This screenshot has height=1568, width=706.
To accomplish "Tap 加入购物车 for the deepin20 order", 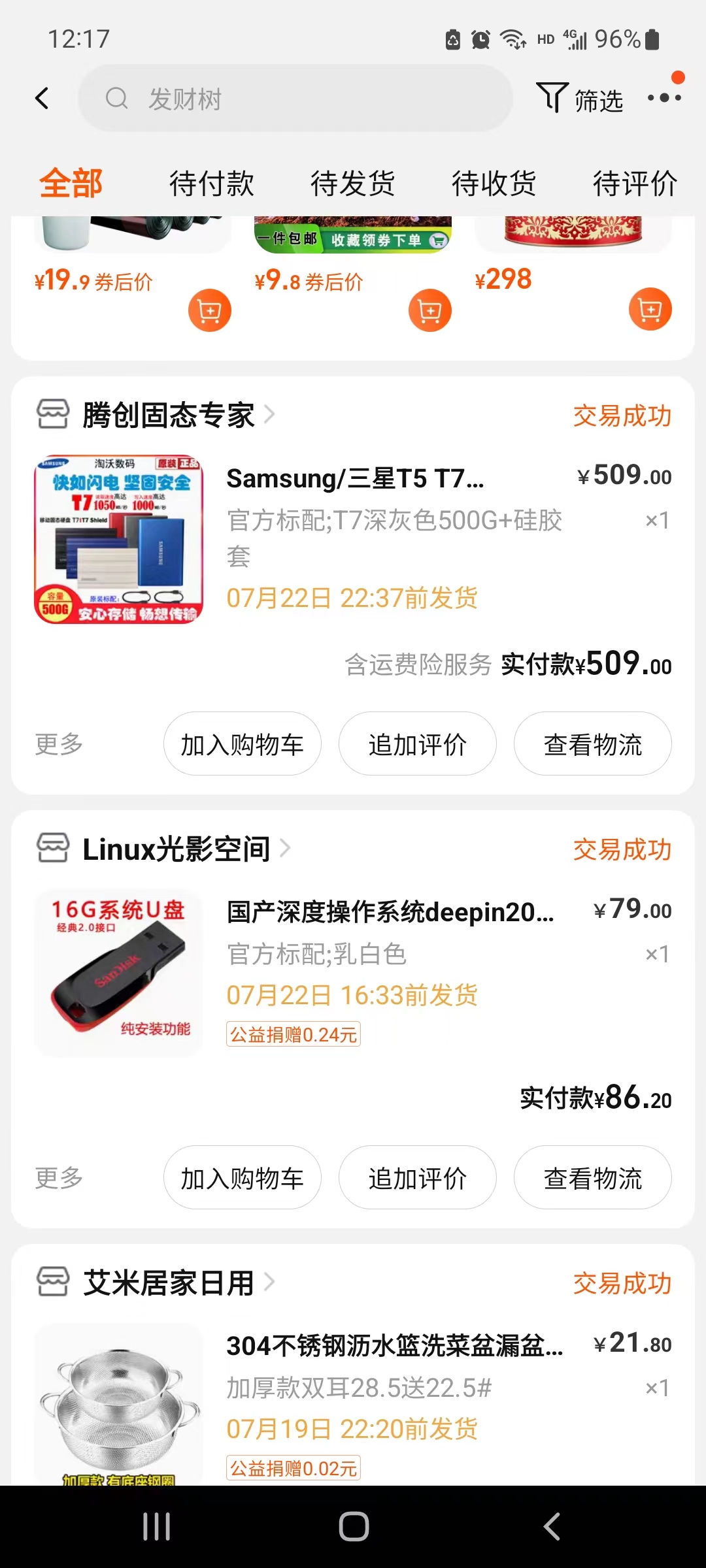I will coord(242,1178).
